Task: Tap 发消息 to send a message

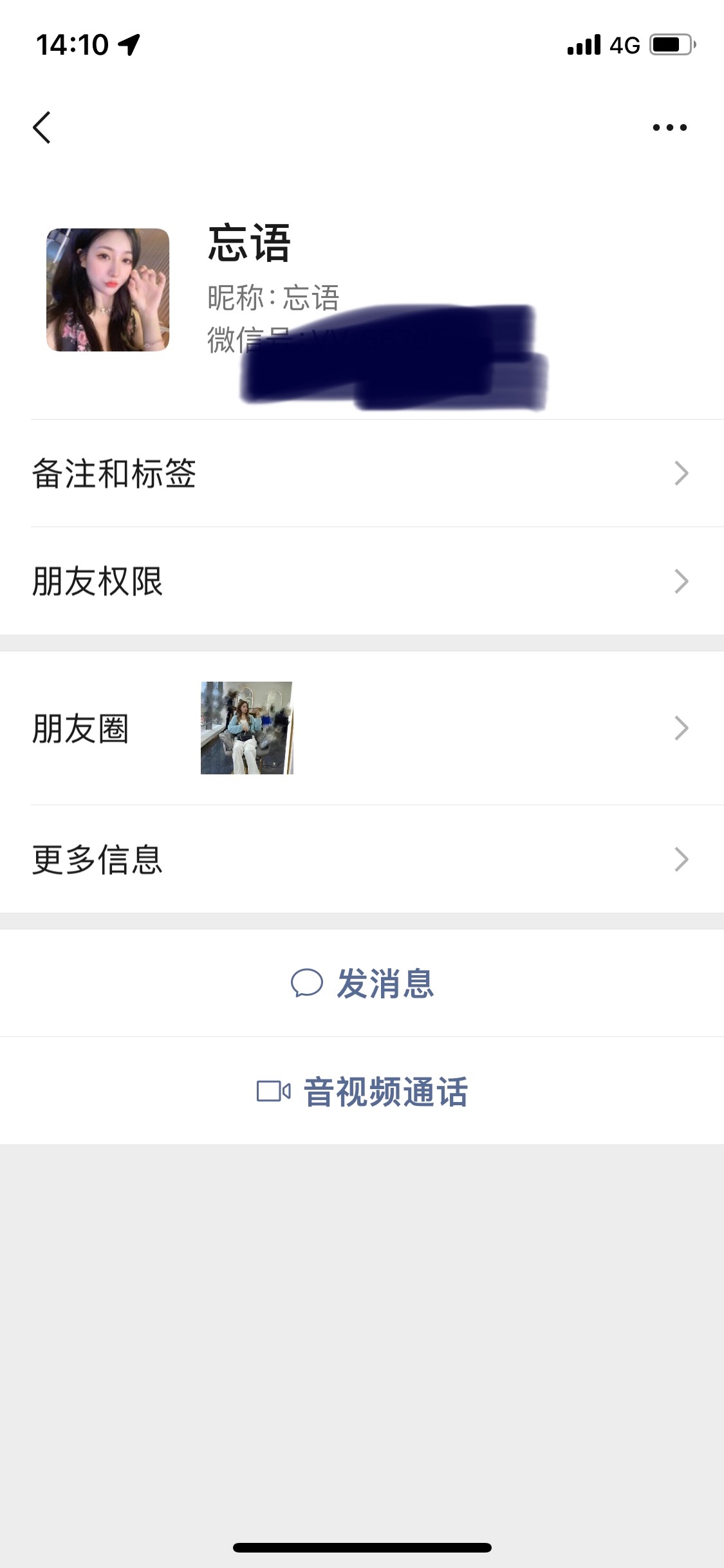Action: click(362, 984)
